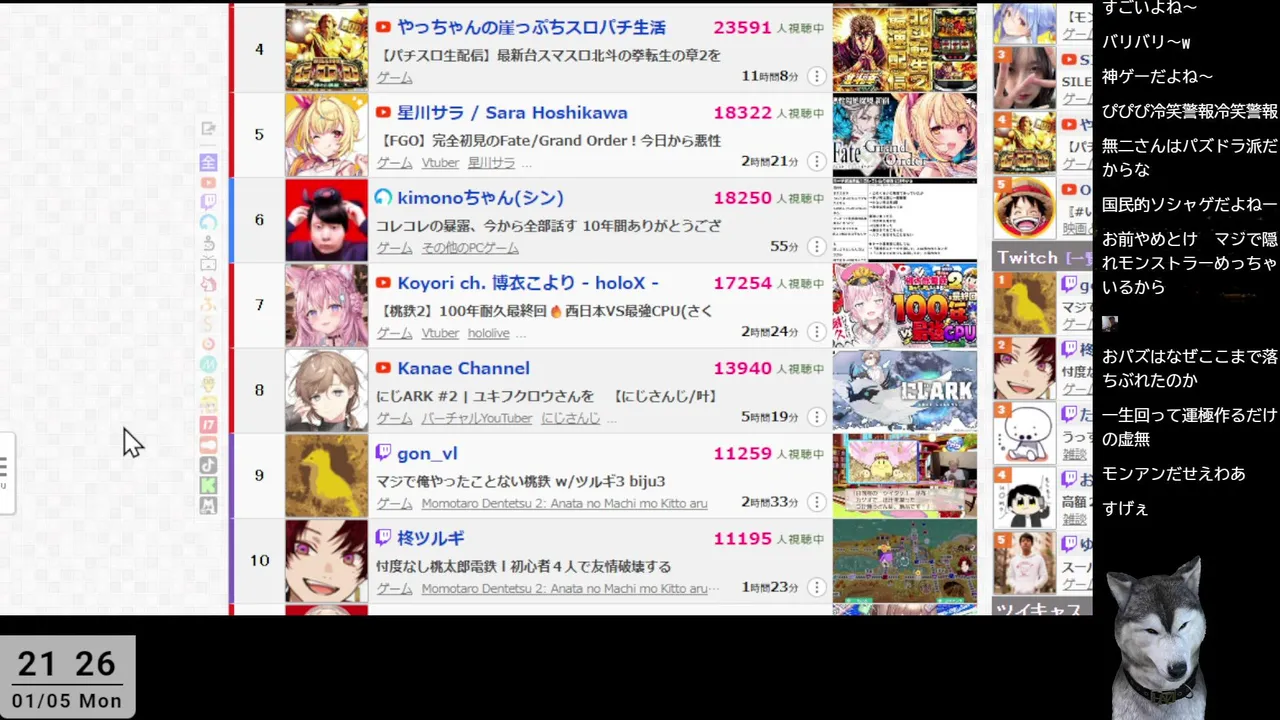The height and width of the screenshot is (720, 1280).
Task: Open Koyori ch. 博衣こより stream
Action: (527, 283)
